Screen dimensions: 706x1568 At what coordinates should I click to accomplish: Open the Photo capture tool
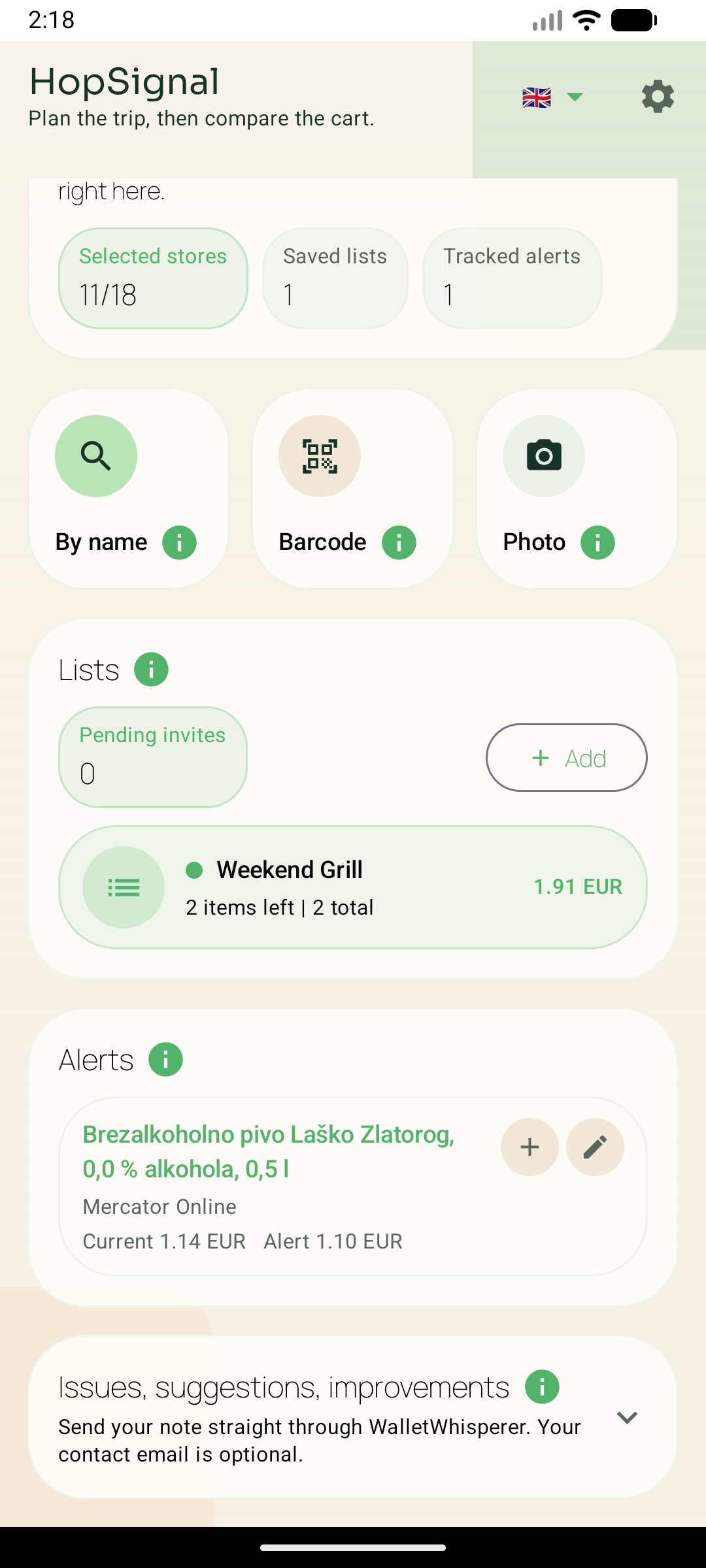tap(543, 455)
